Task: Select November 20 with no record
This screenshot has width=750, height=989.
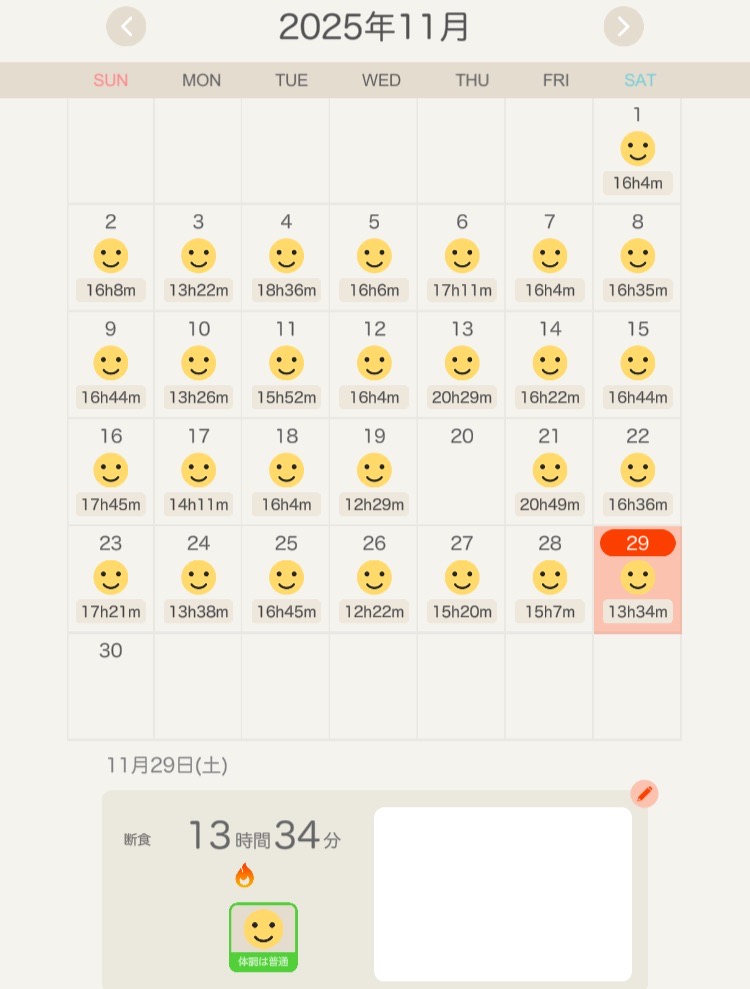Action: 462,471
